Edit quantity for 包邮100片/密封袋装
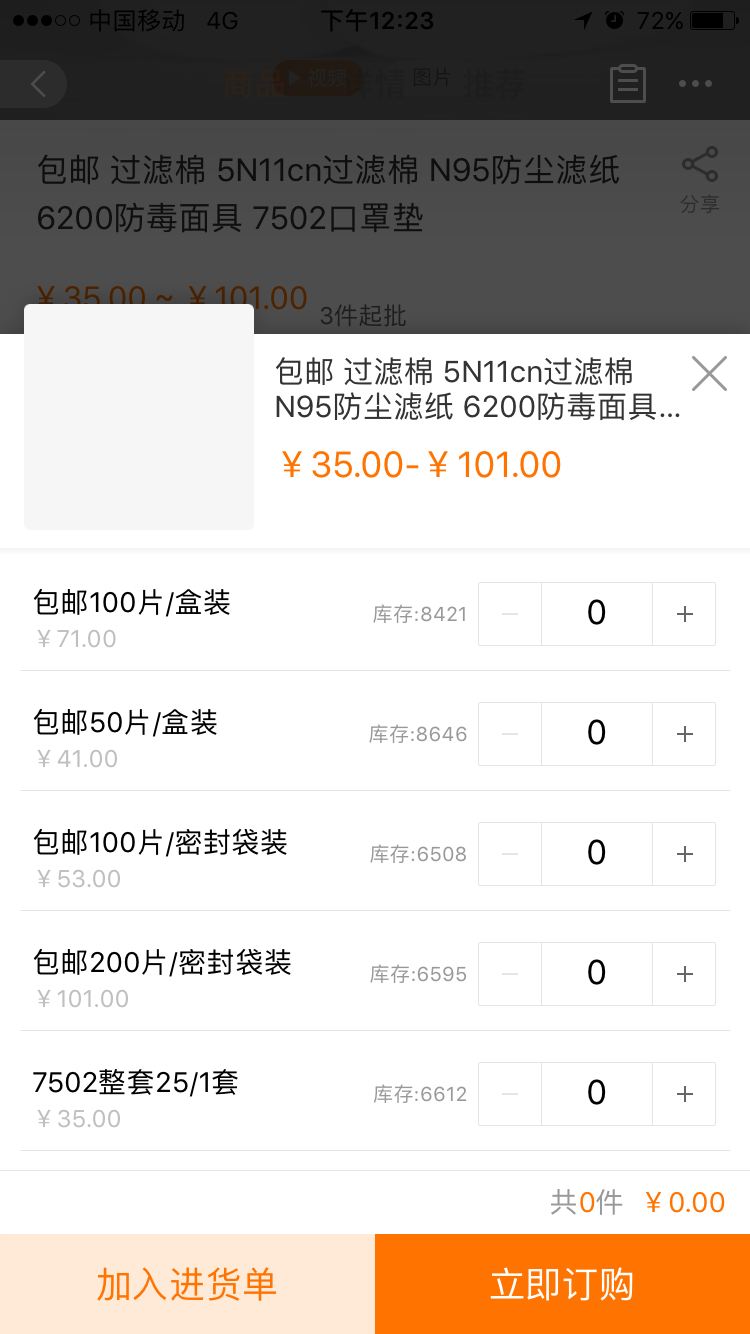 (597, 854)
